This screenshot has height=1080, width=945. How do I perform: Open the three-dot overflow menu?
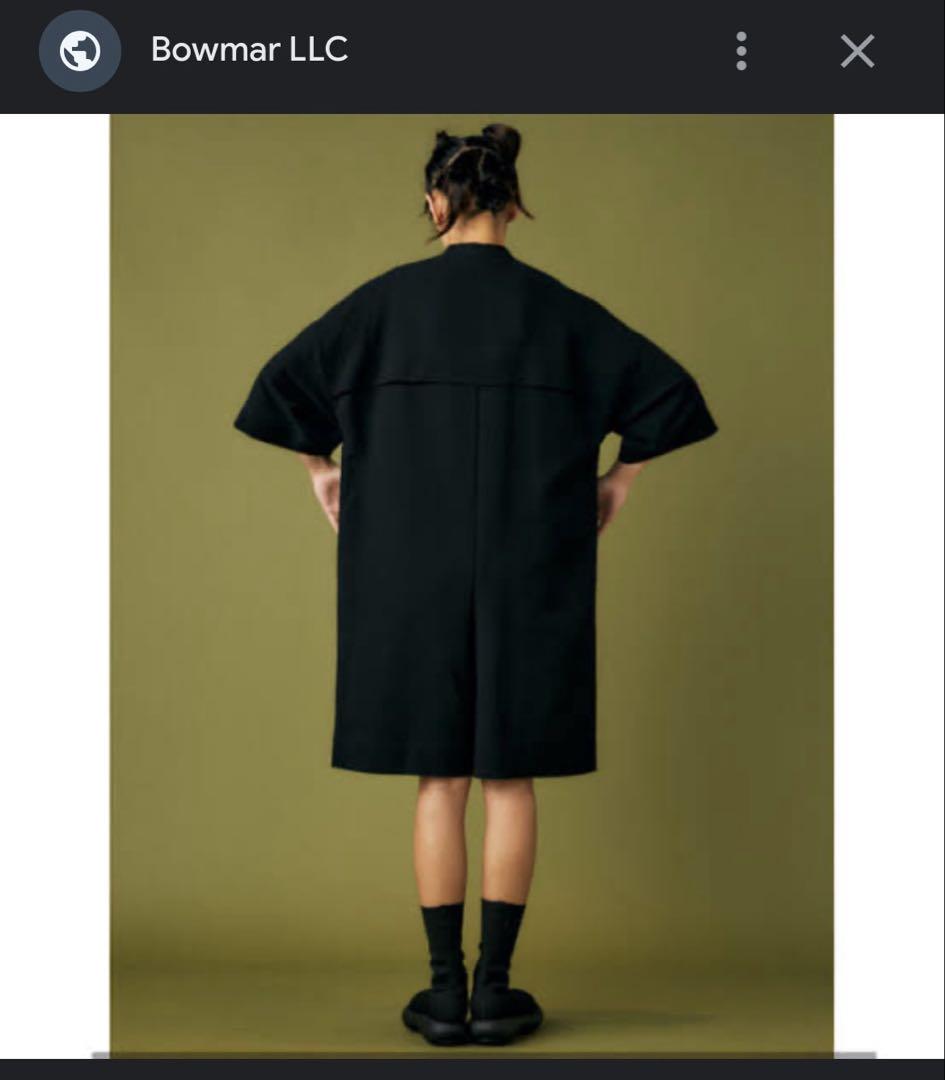coord(741,51)
